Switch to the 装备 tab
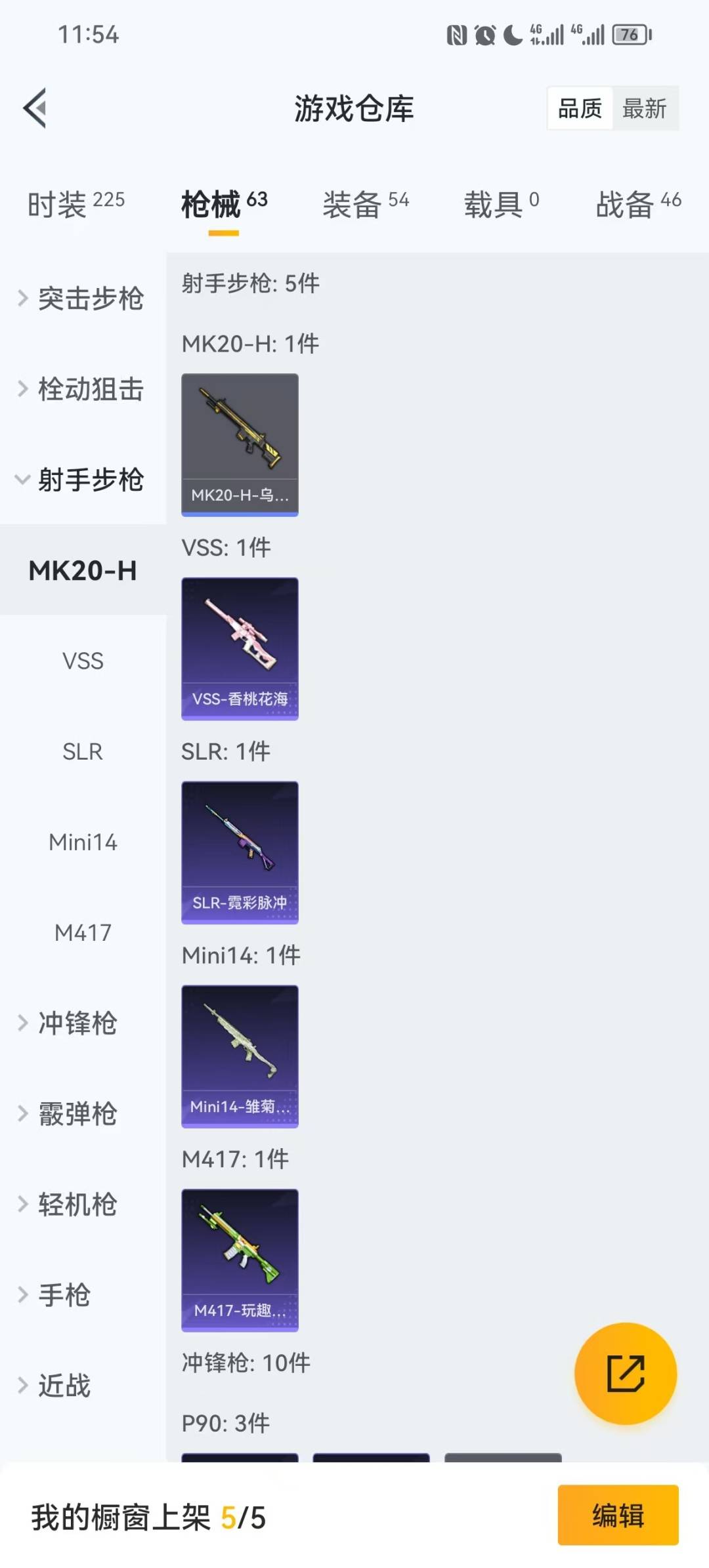Screen dimensions: 709x1568 [x=365, y=204]
